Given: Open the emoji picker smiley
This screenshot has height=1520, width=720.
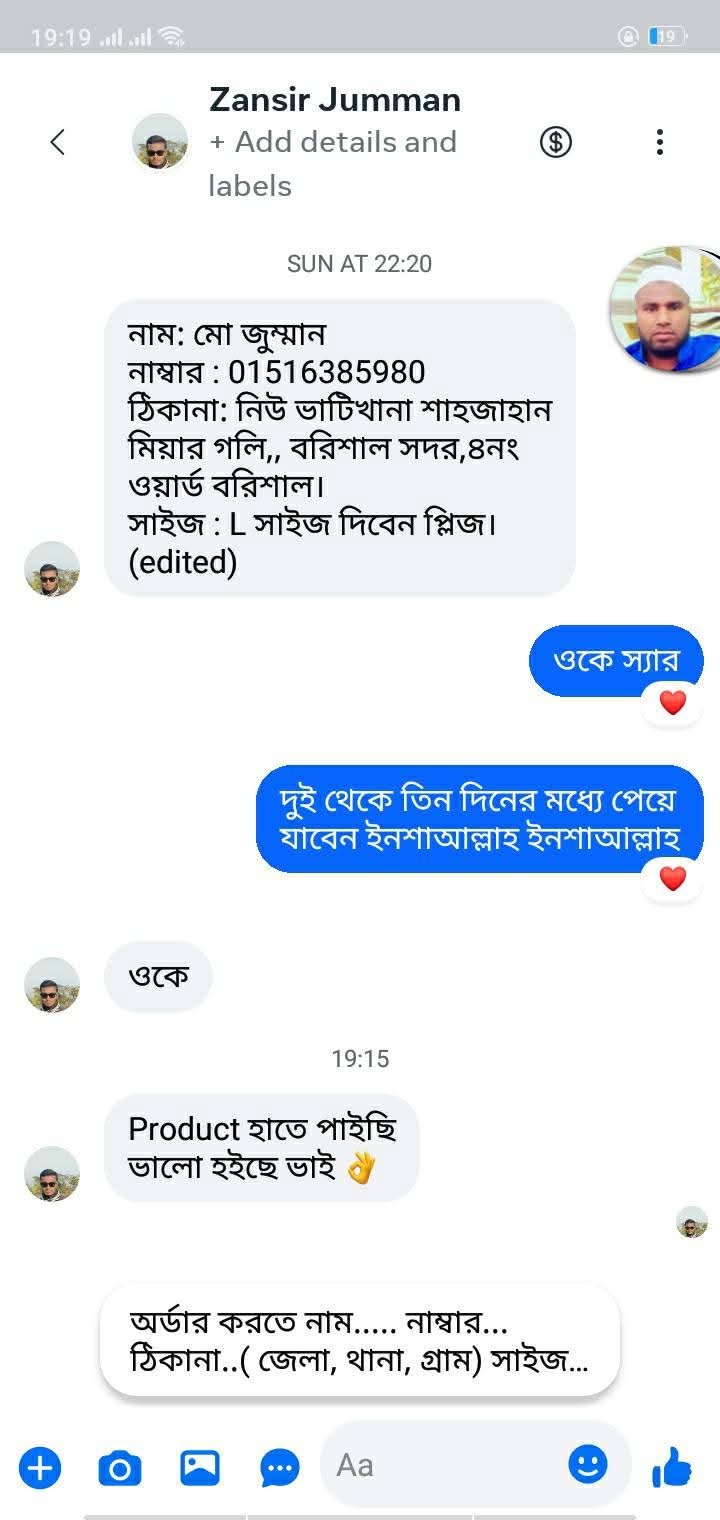Looking at the screenshot, I should click(588, 1465).
